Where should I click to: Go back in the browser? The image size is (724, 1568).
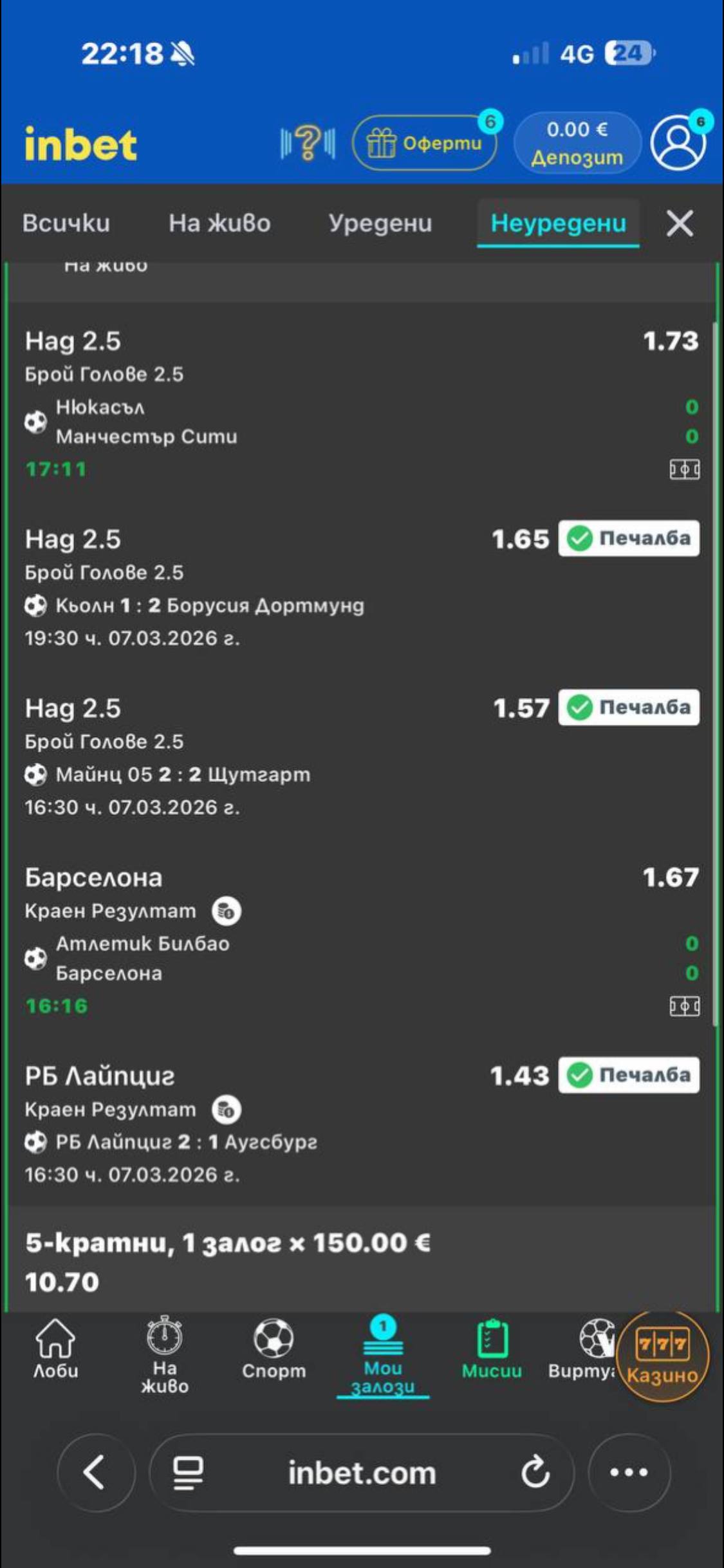point(95,1472)
